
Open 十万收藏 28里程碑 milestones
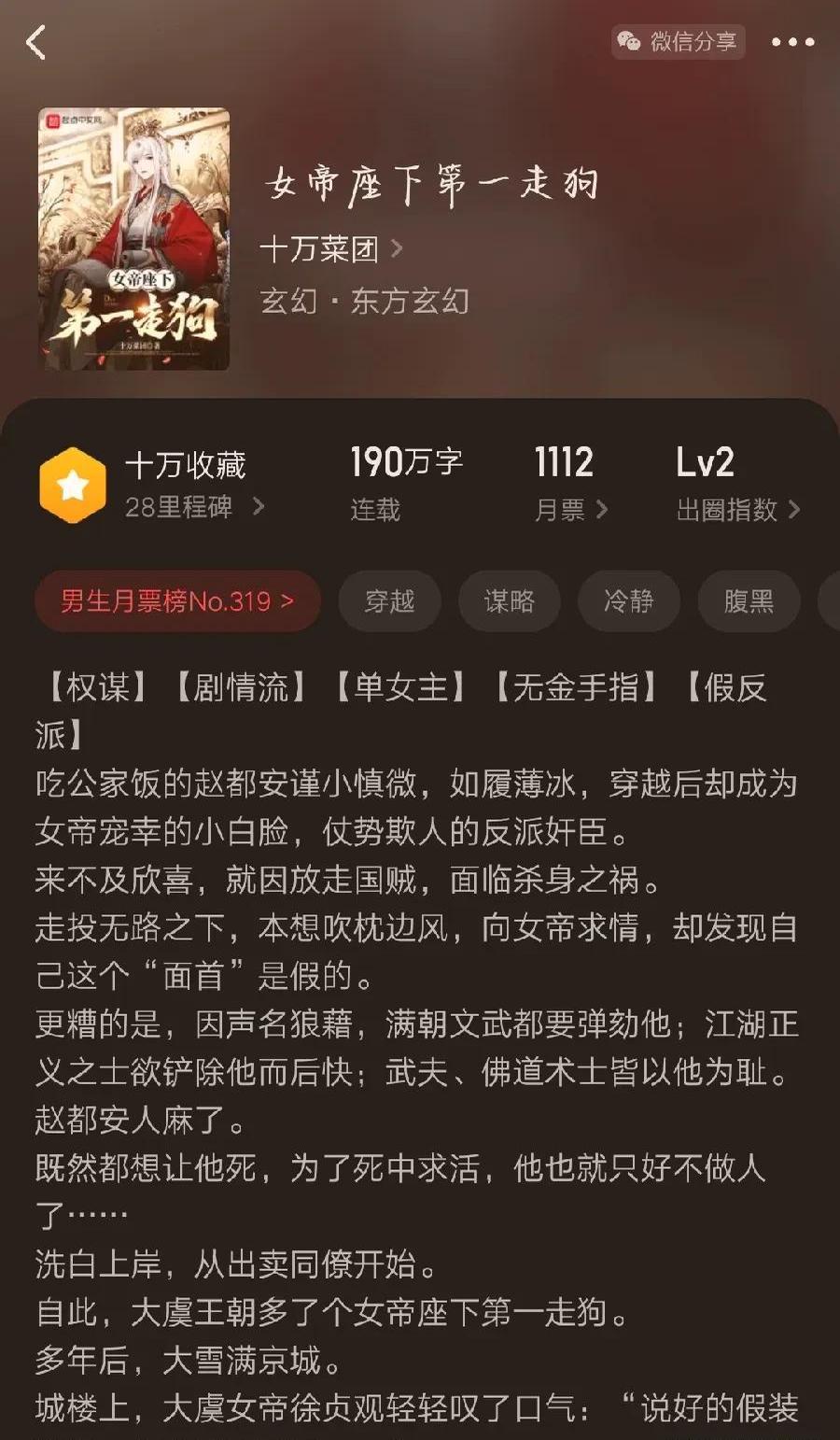point(194,486)
